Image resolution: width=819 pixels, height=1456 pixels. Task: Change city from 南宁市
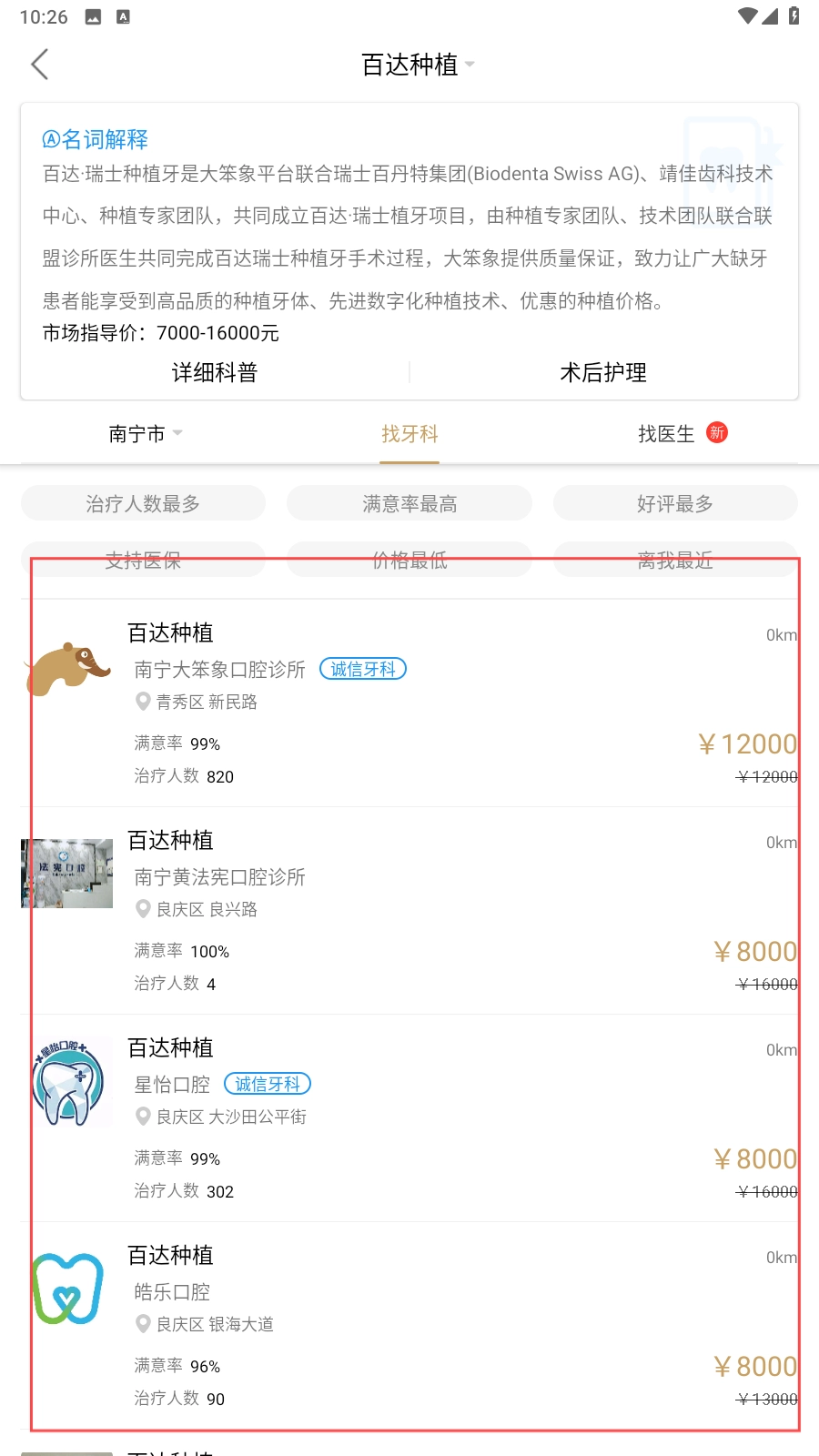point(146,434)
